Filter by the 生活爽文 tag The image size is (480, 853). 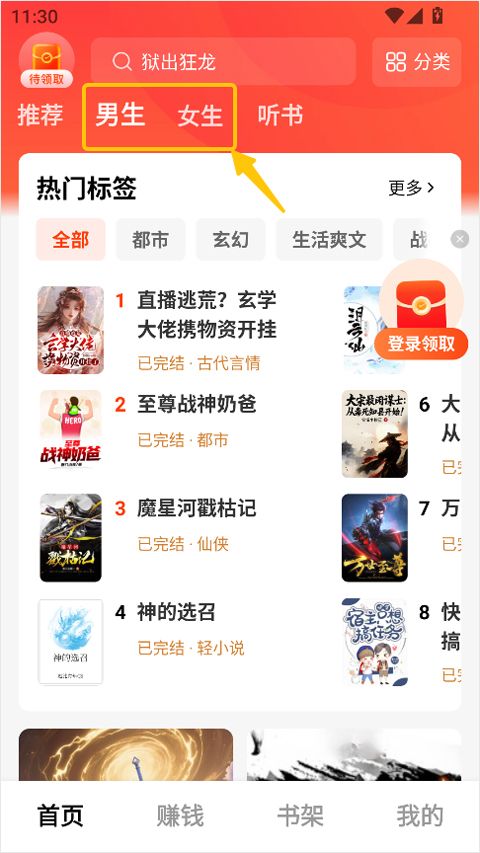[329, 239]
